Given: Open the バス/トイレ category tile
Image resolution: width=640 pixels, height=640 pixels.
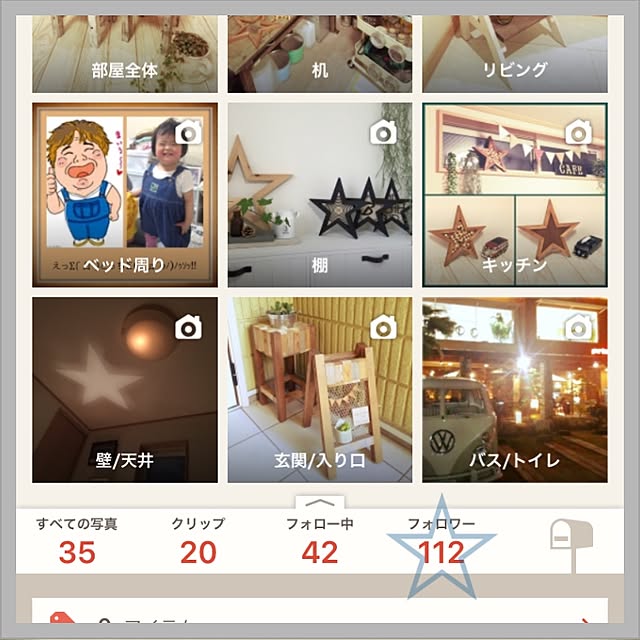Looking at the screenshot, I should tap(514, 390).
